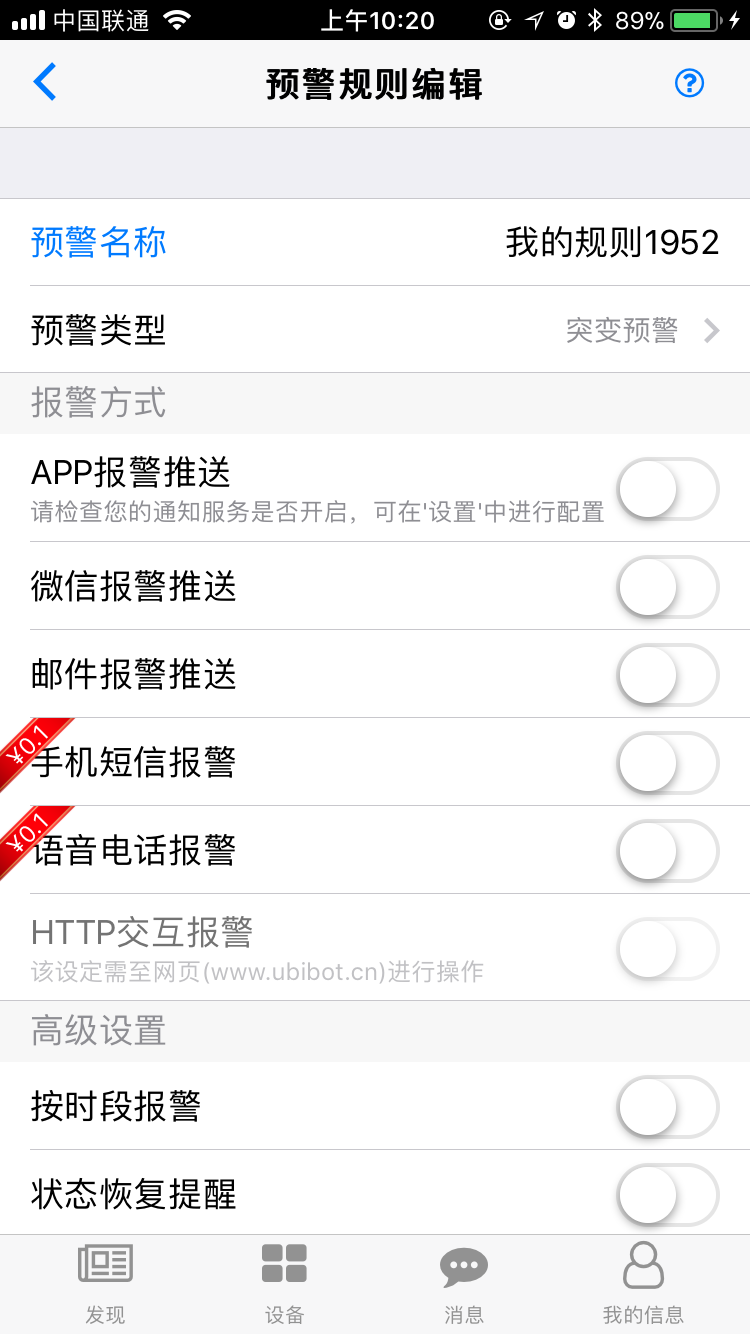The height and width of the screenshot is (1334, 750).
Task: Enable 手机短信报警 switch
Action: click(668, 762)
